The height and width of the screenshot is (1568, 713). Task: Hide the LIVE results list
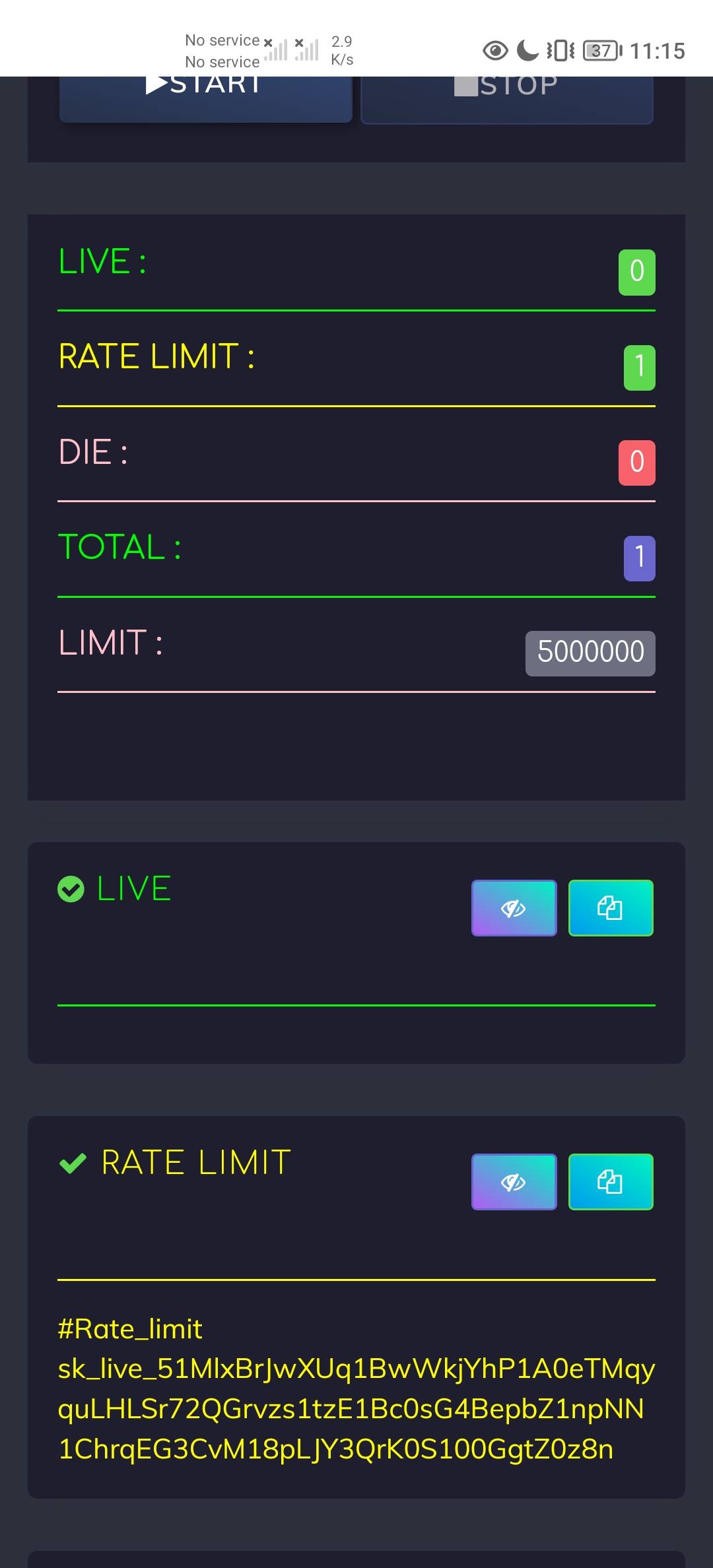tap(514, 908)
